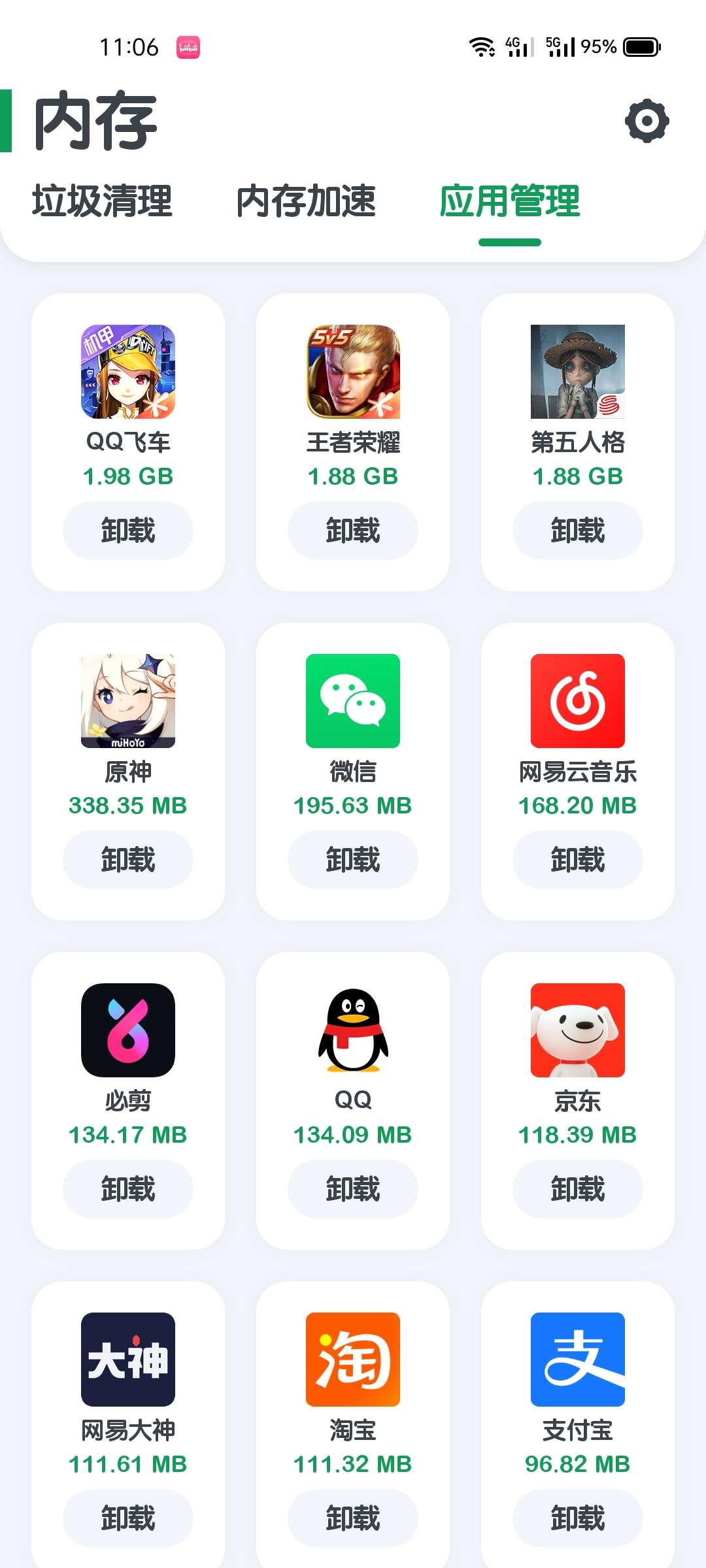Tap 卸载 under 第五人格

click(x=578, y=531)
